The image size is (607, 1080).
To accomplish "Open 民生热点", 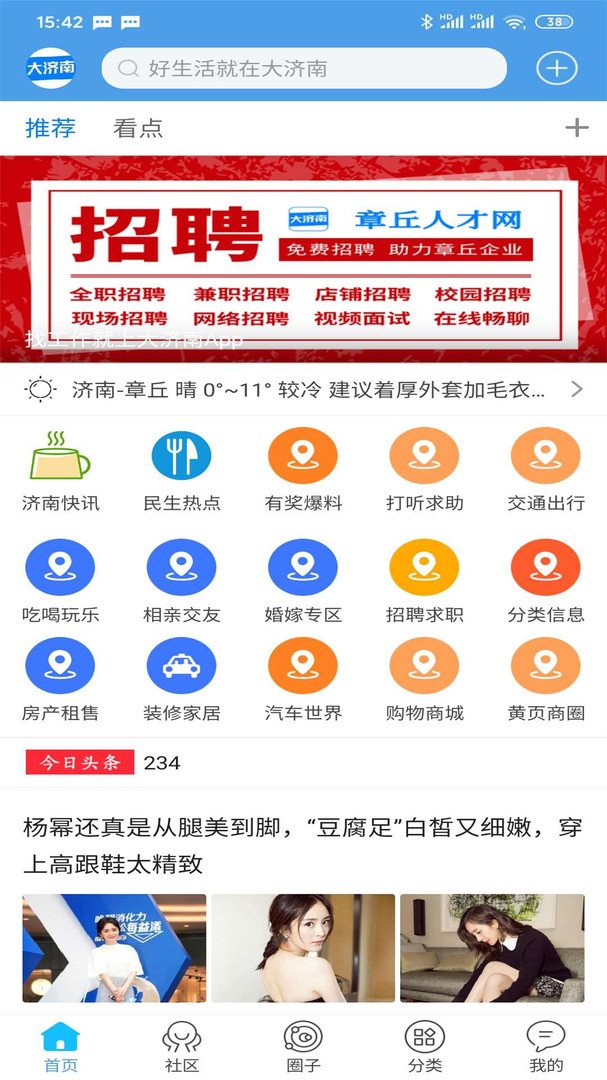I will pos(181,469).
